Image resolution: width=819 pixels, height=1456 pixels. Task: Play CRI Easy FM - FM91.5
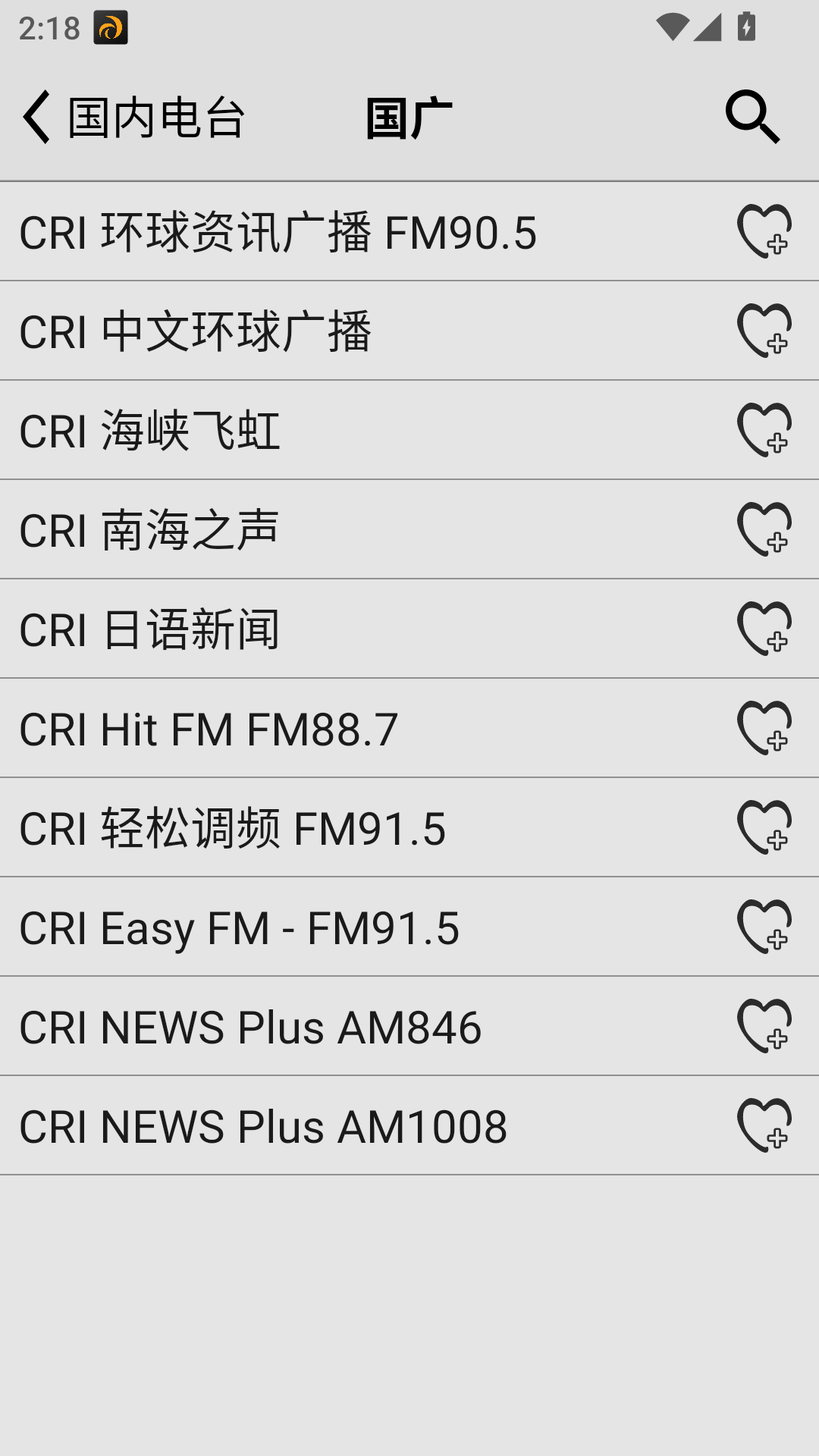tap(303, 927)
